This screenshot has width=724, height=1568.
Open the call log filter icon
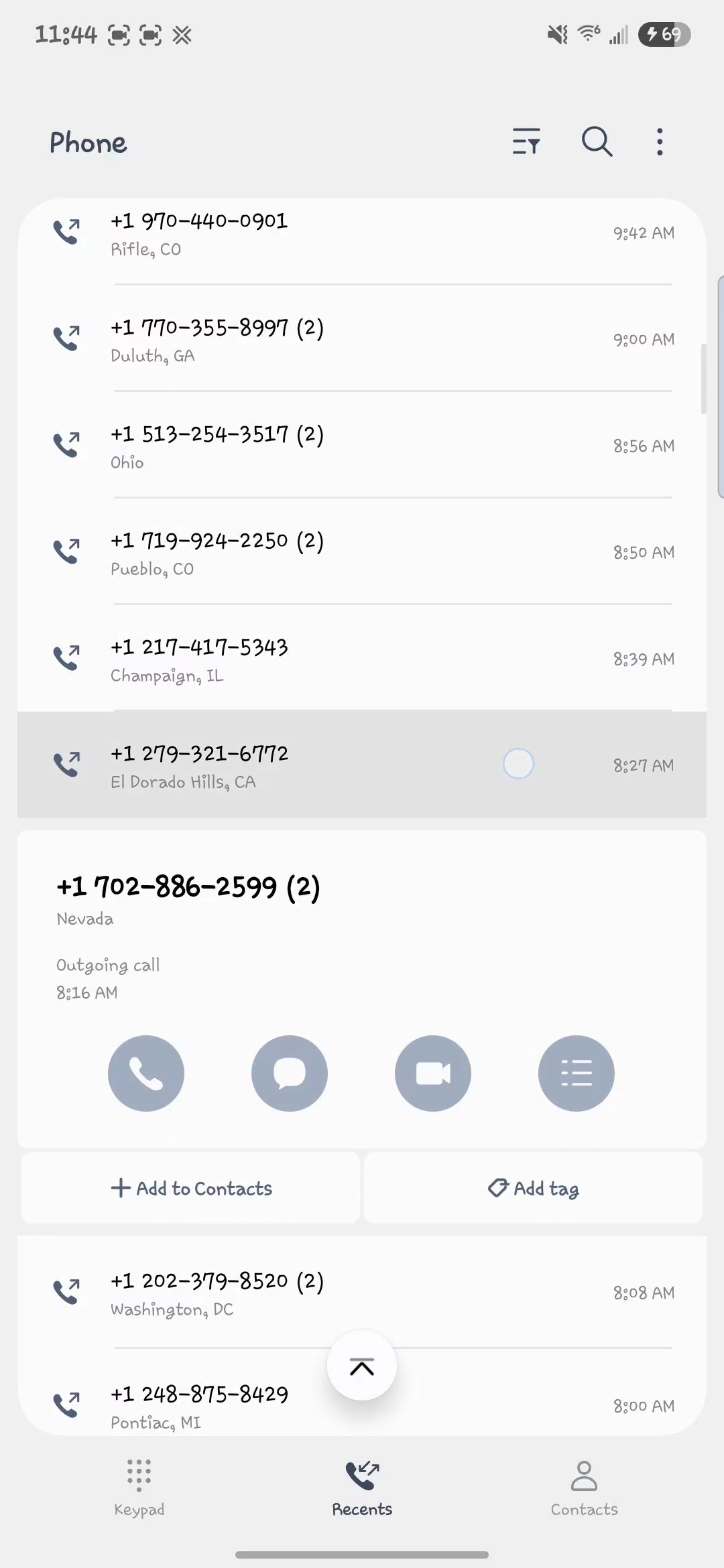point(526,142)
